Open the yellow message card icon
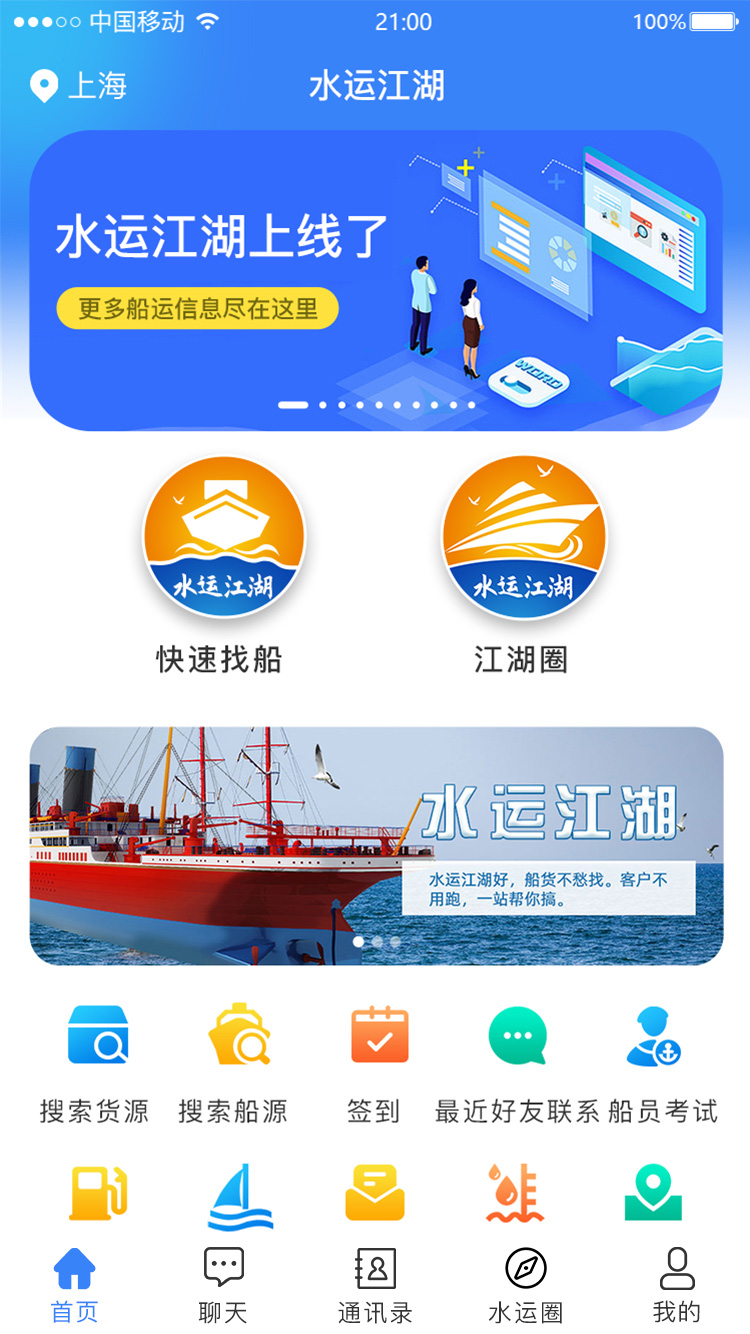This screenshot has width=750, height=1334. (x=375, y=1194)
